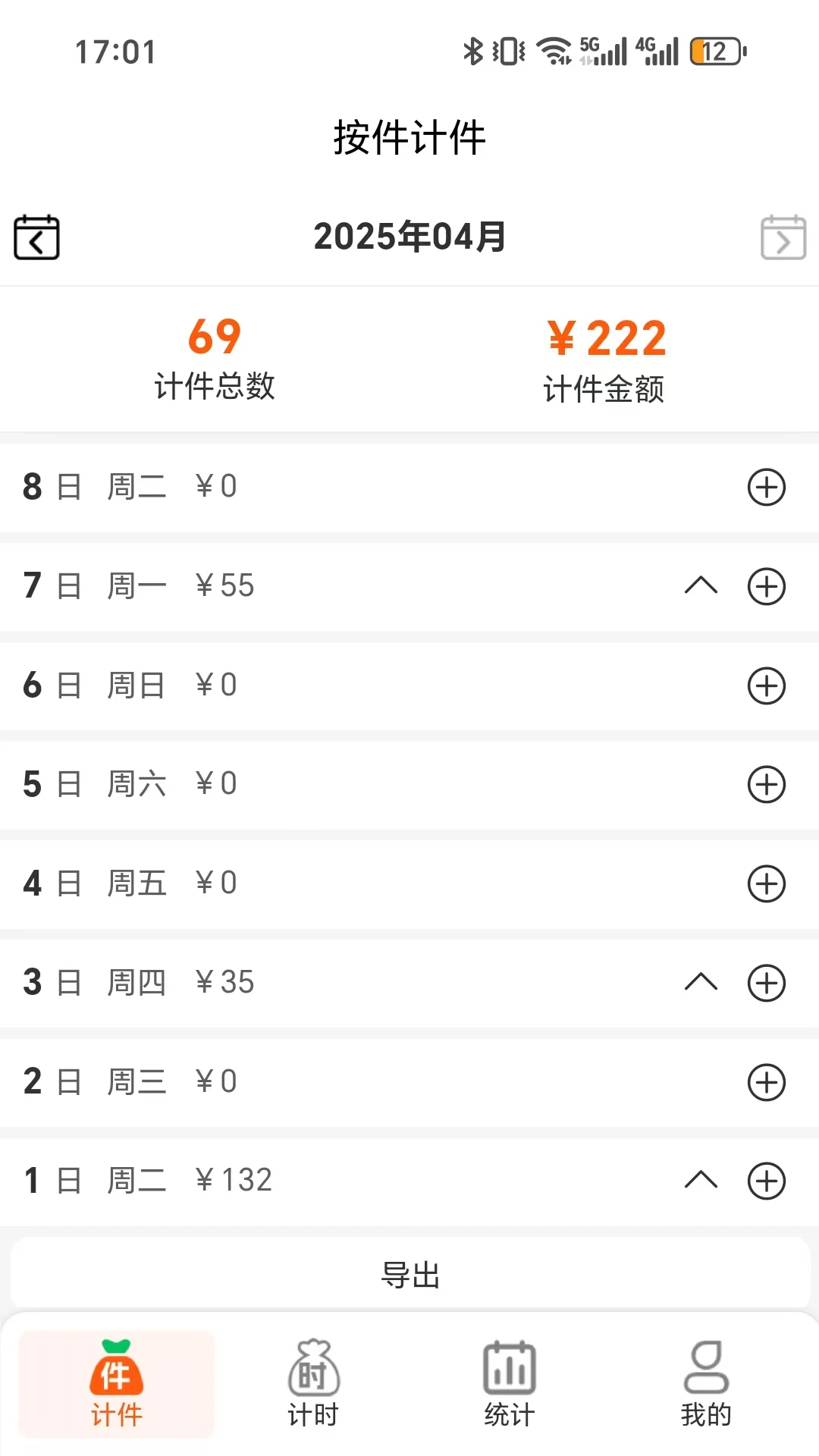
Task: Open the previous month calendar icon
Action: click(36, 237)
